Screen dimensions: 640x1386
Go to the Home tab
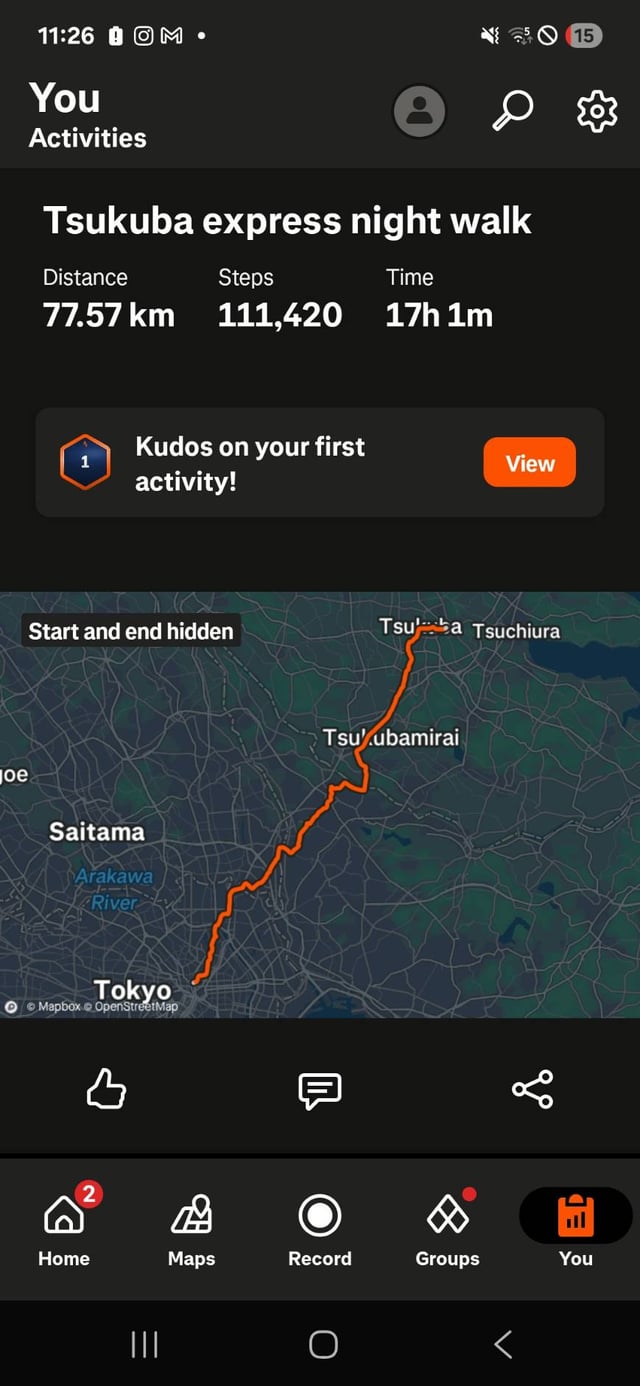pos(64,1230)
